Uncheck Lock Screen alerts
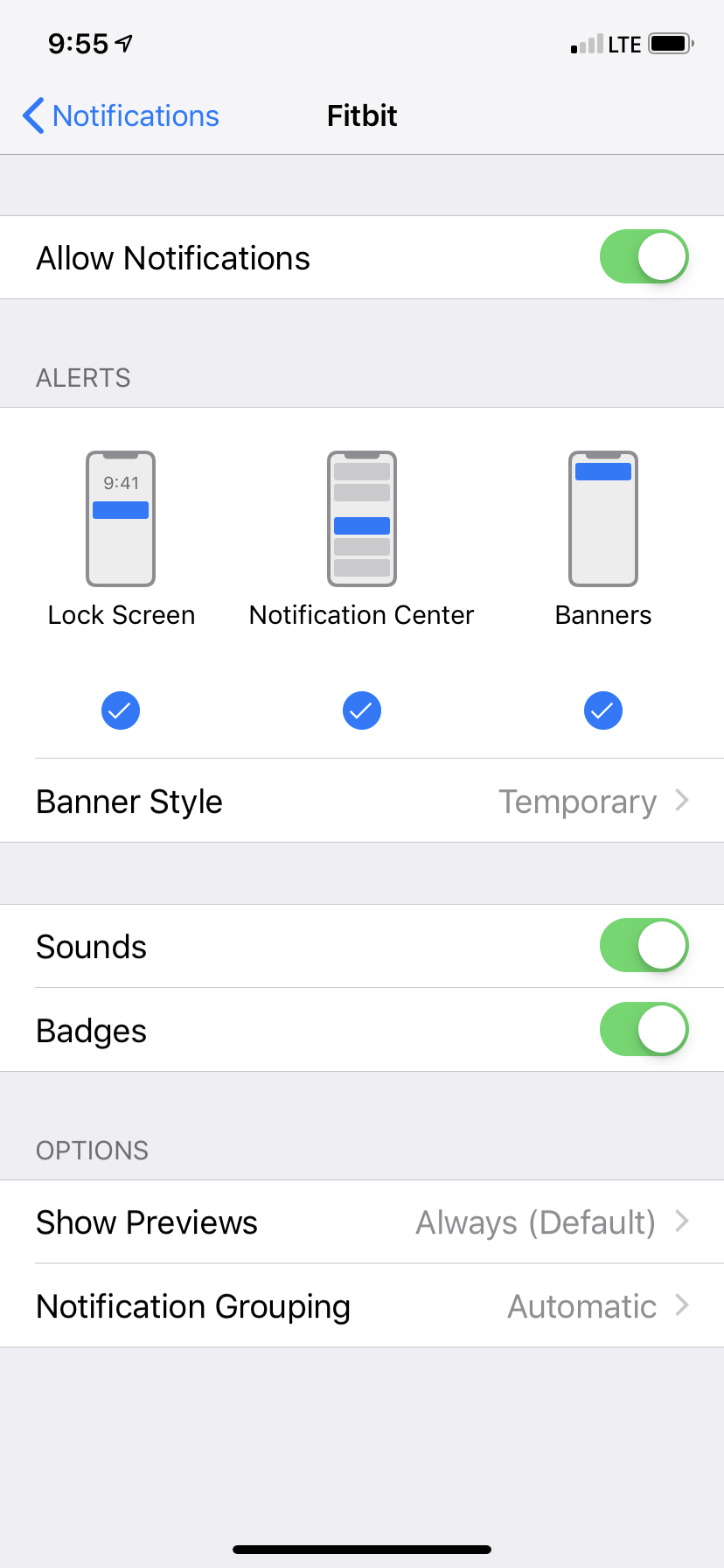 pos(121,710)
